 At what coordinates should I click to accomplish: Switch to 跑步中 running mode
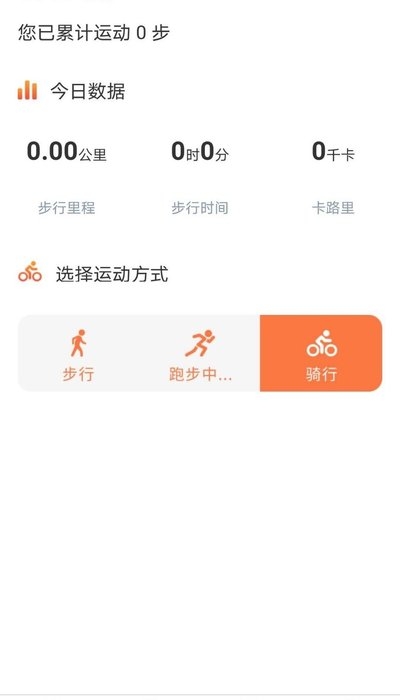pyautogui.click(x=200, y=354)
